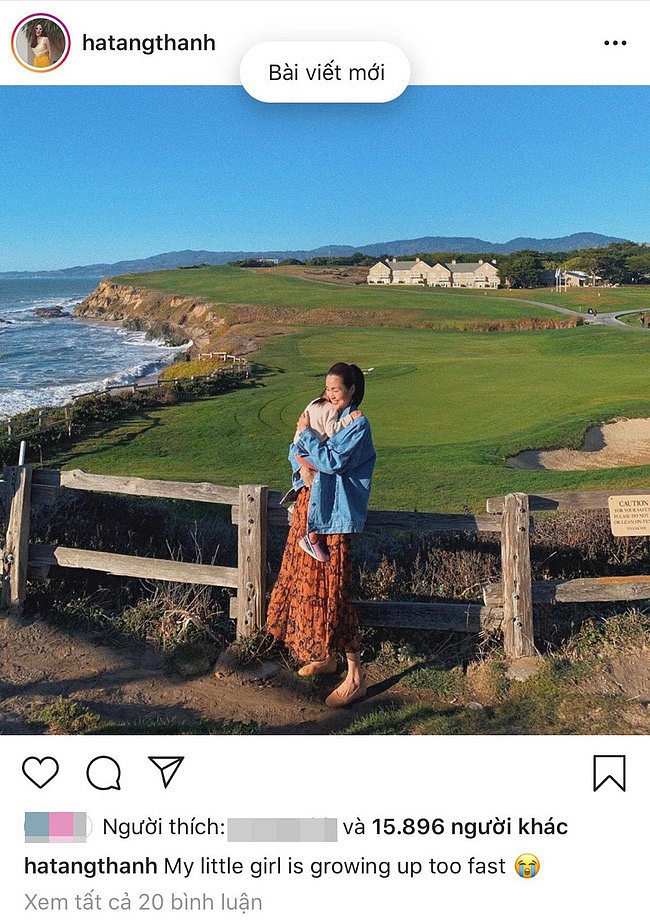Open hatangthanh username in the caption
The image size is (650, 922).
click(90, 865)
